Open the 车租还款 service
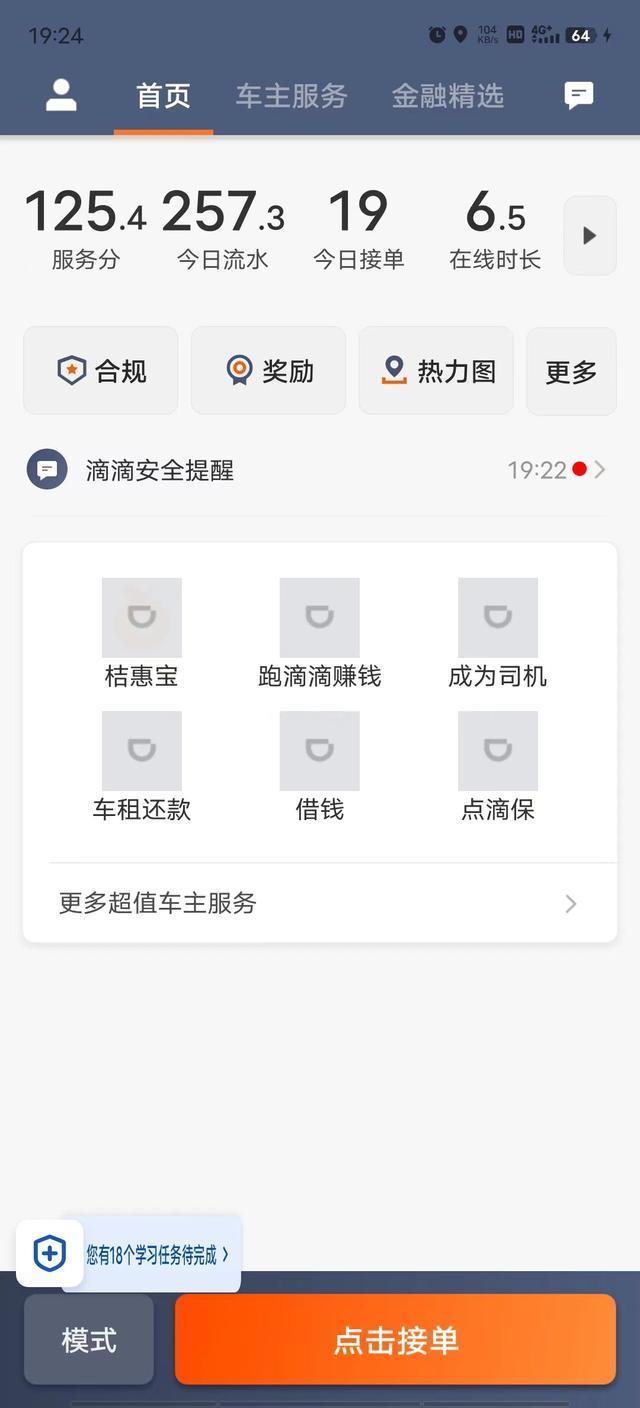Viewport: 640px width, 1408px height. [142, 767]
